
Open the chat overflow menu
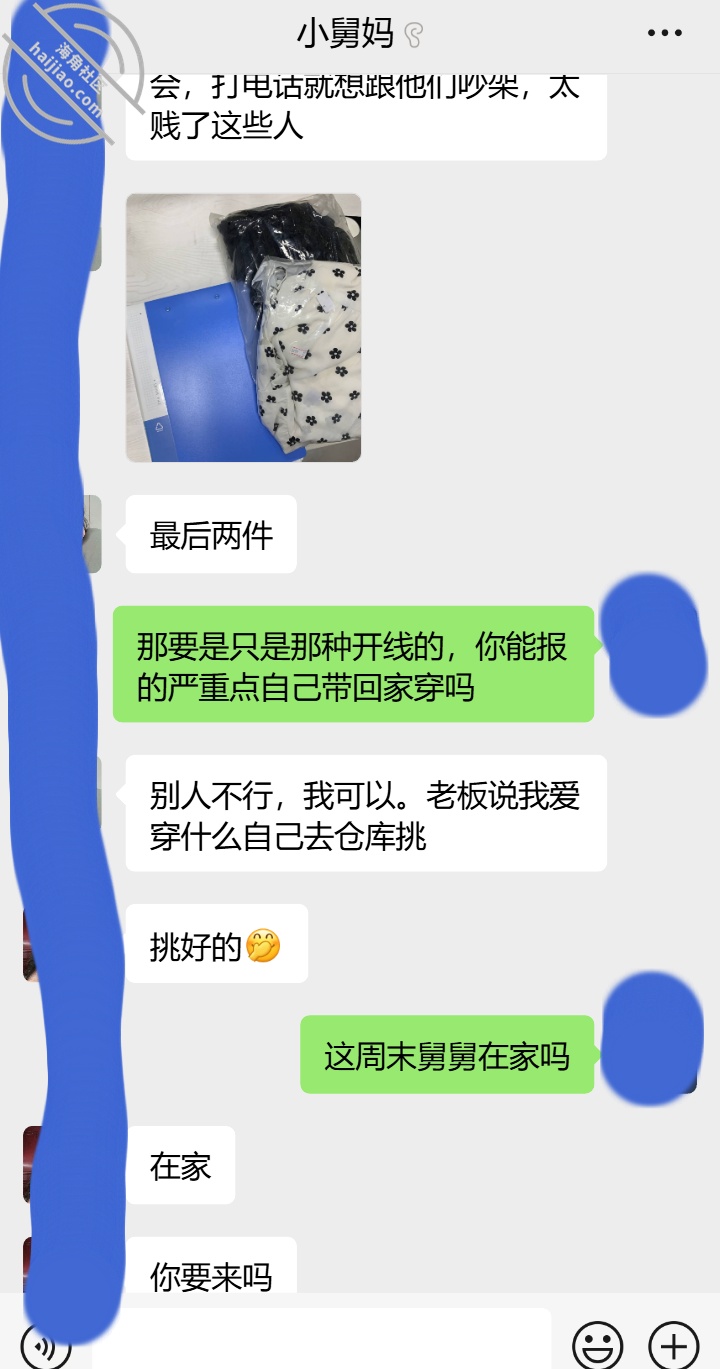coord(664,34)
